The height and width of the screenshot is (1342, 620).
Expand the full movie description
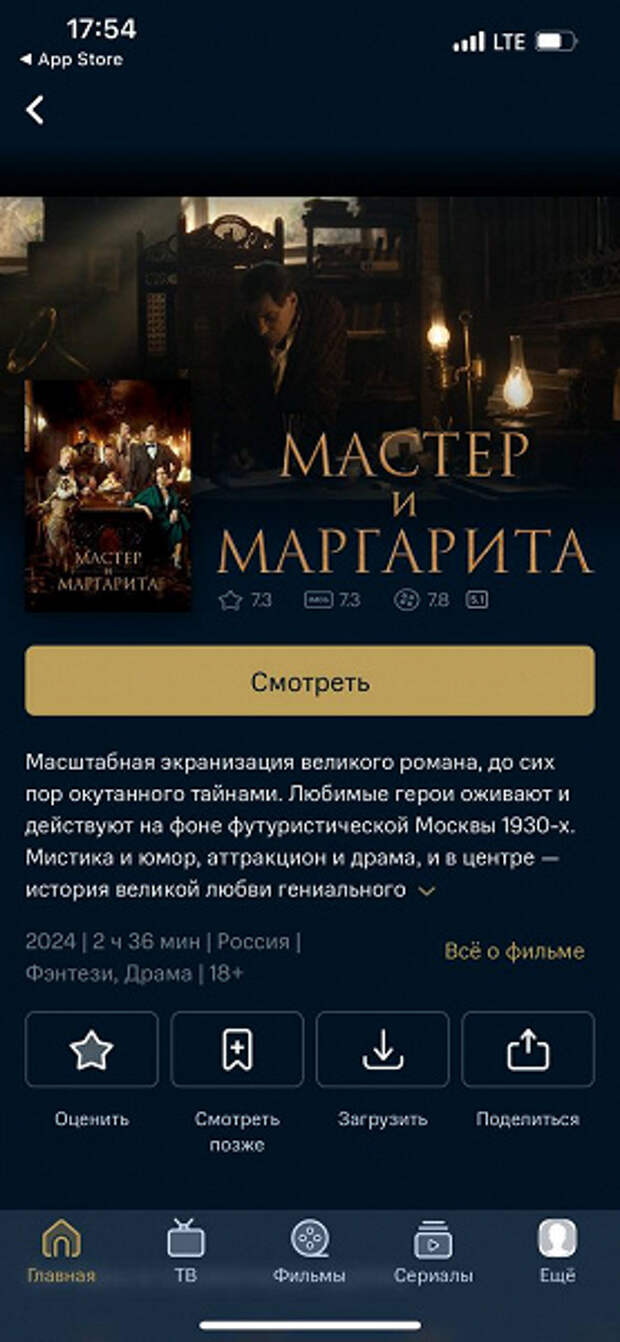[427, 890]
